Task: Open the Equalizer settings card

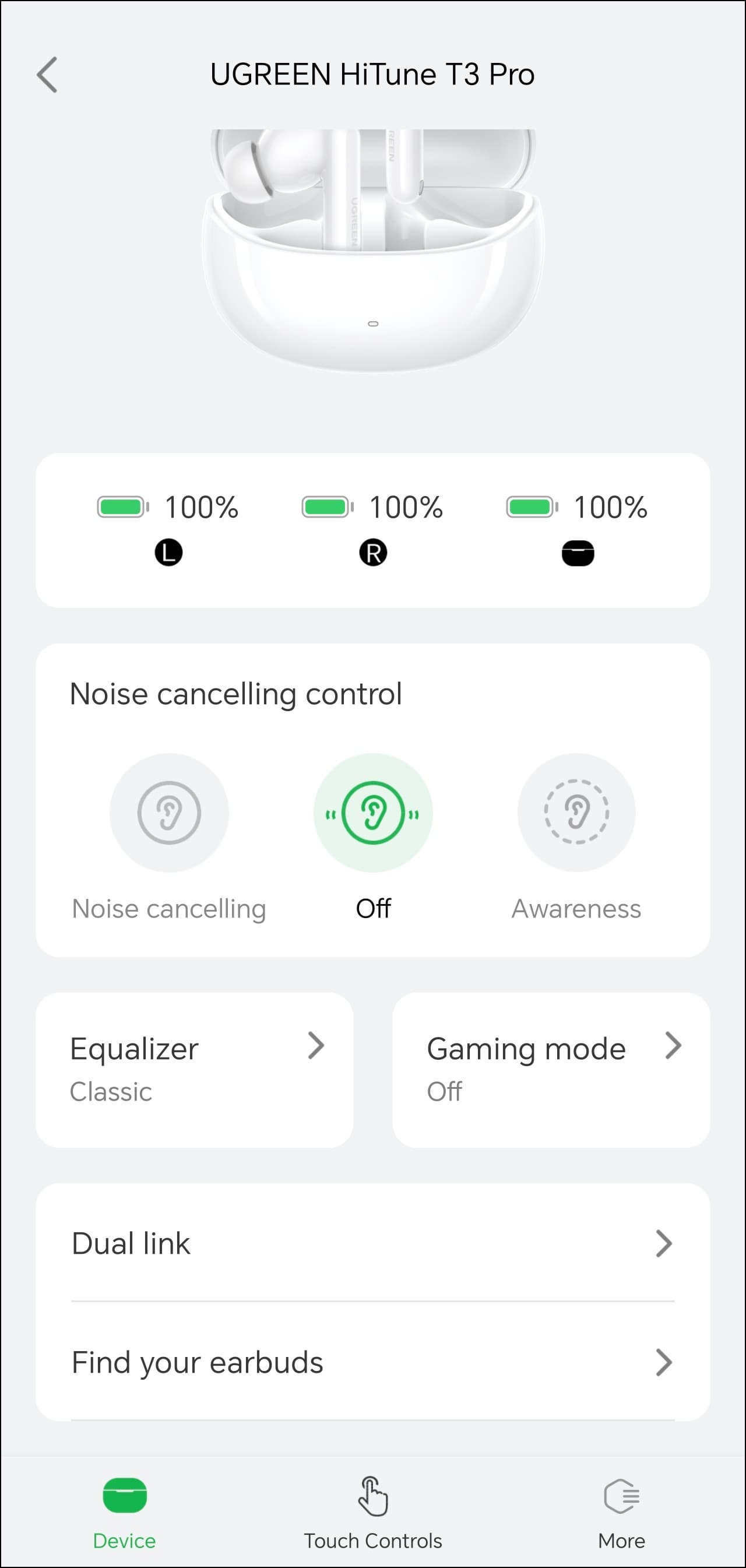Action: (x=194, y=1070)
